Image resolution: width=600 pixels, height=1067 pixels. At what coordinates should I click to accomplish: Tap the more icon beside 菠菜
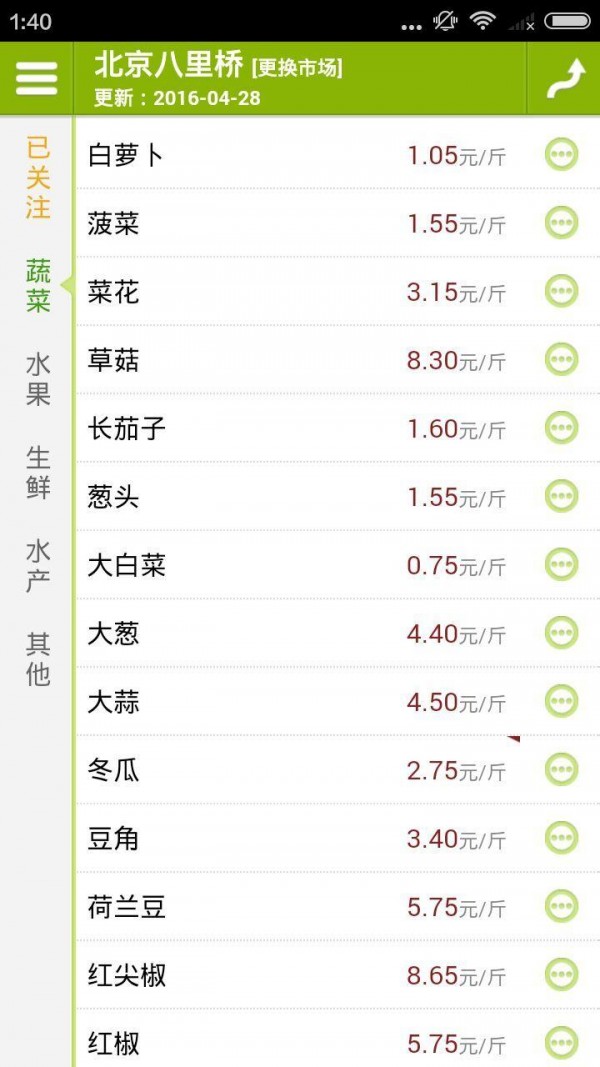(x=562, y=222)
